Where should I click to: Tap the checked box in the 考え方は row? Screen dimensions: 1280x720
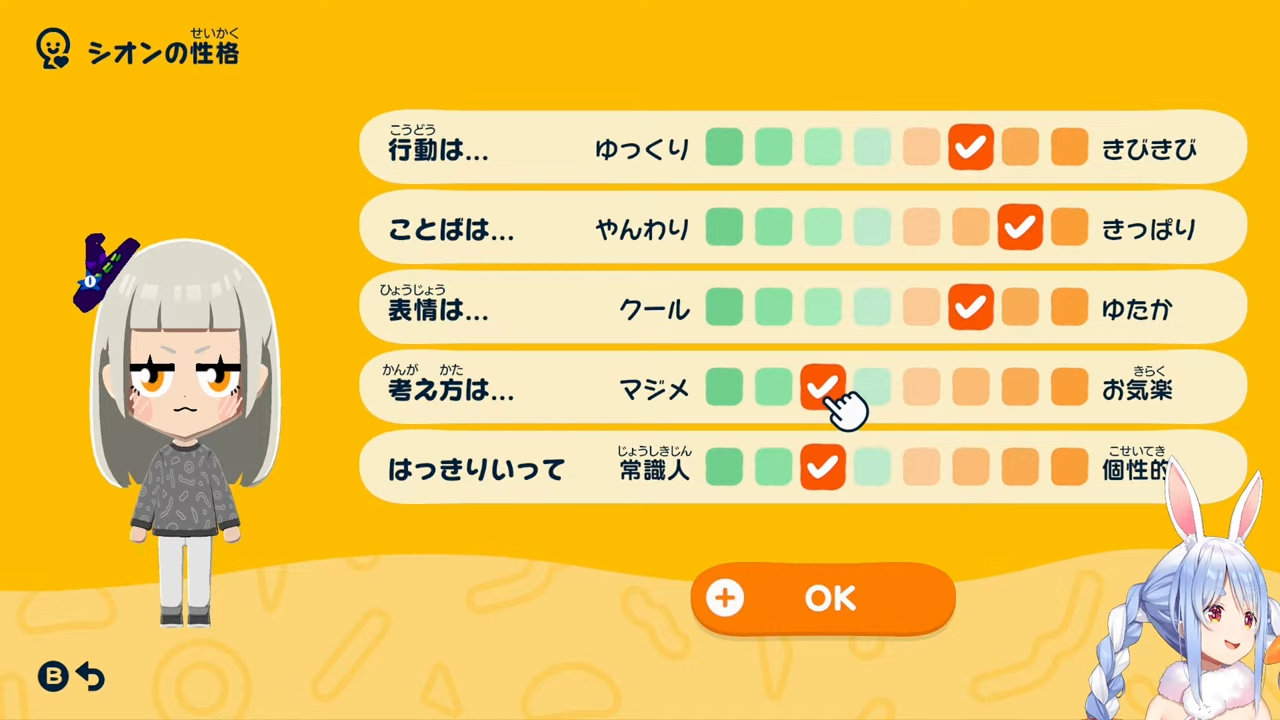[822, 386]
